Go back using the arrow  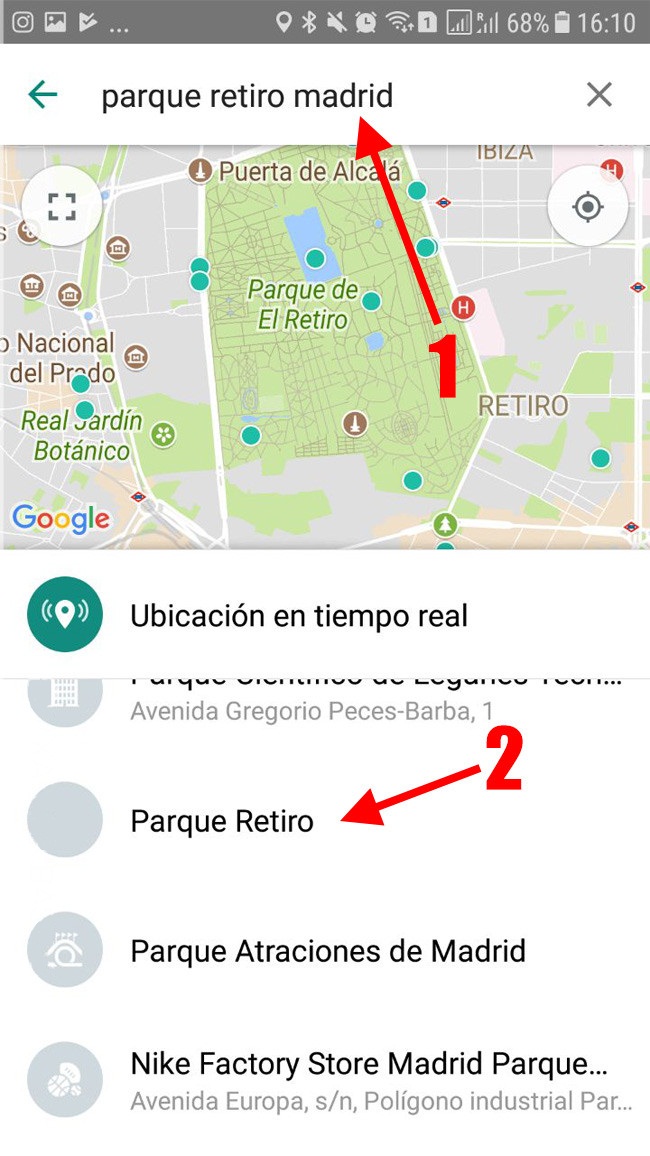[x=43, y=95]
